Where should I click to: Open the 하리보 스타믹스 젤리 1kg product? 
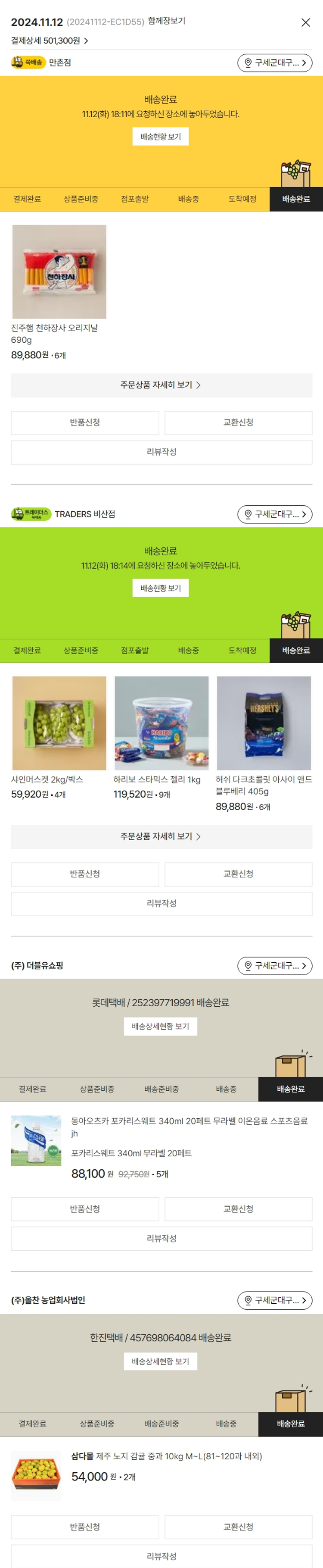click(x=161, y=723)
